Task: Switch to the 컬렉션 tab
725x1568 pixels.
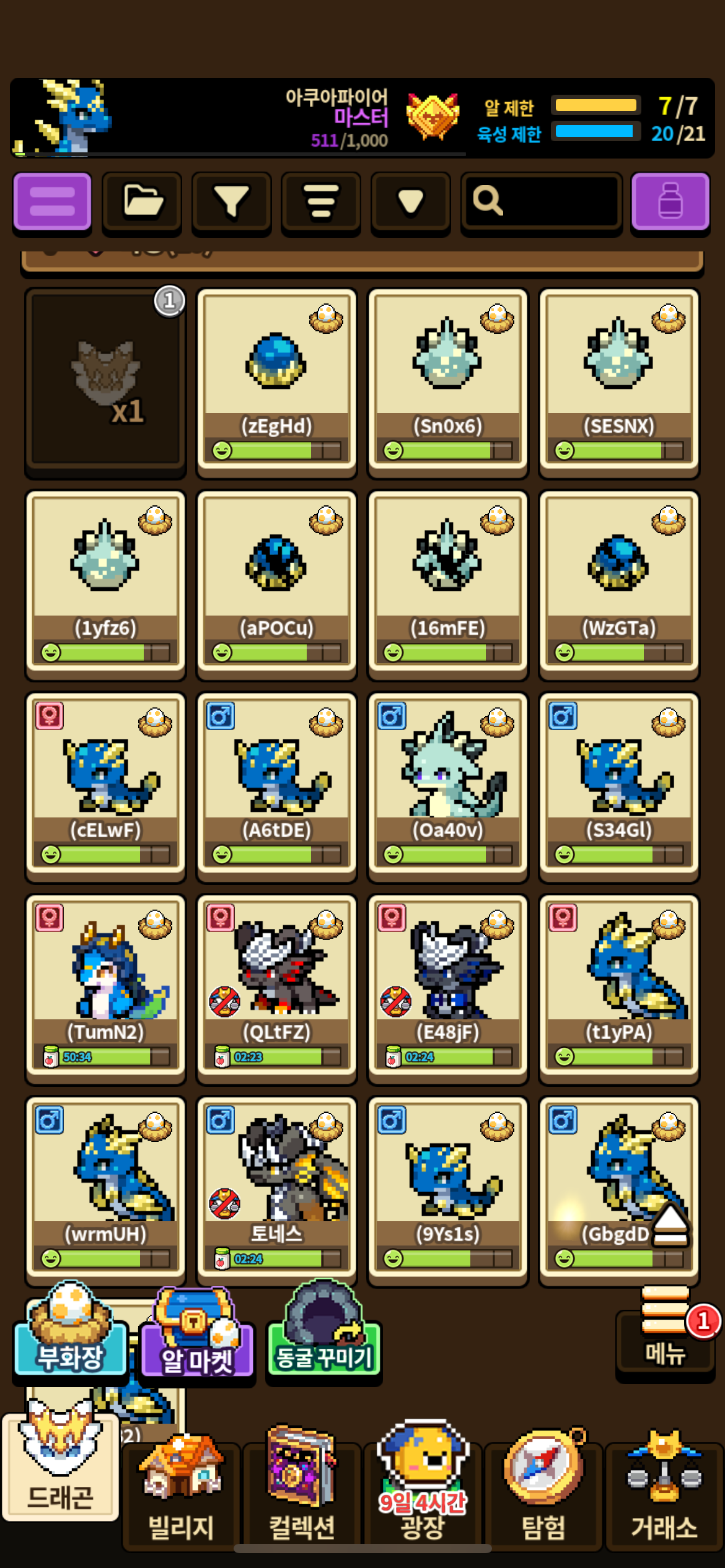Action: (302, 1492)
